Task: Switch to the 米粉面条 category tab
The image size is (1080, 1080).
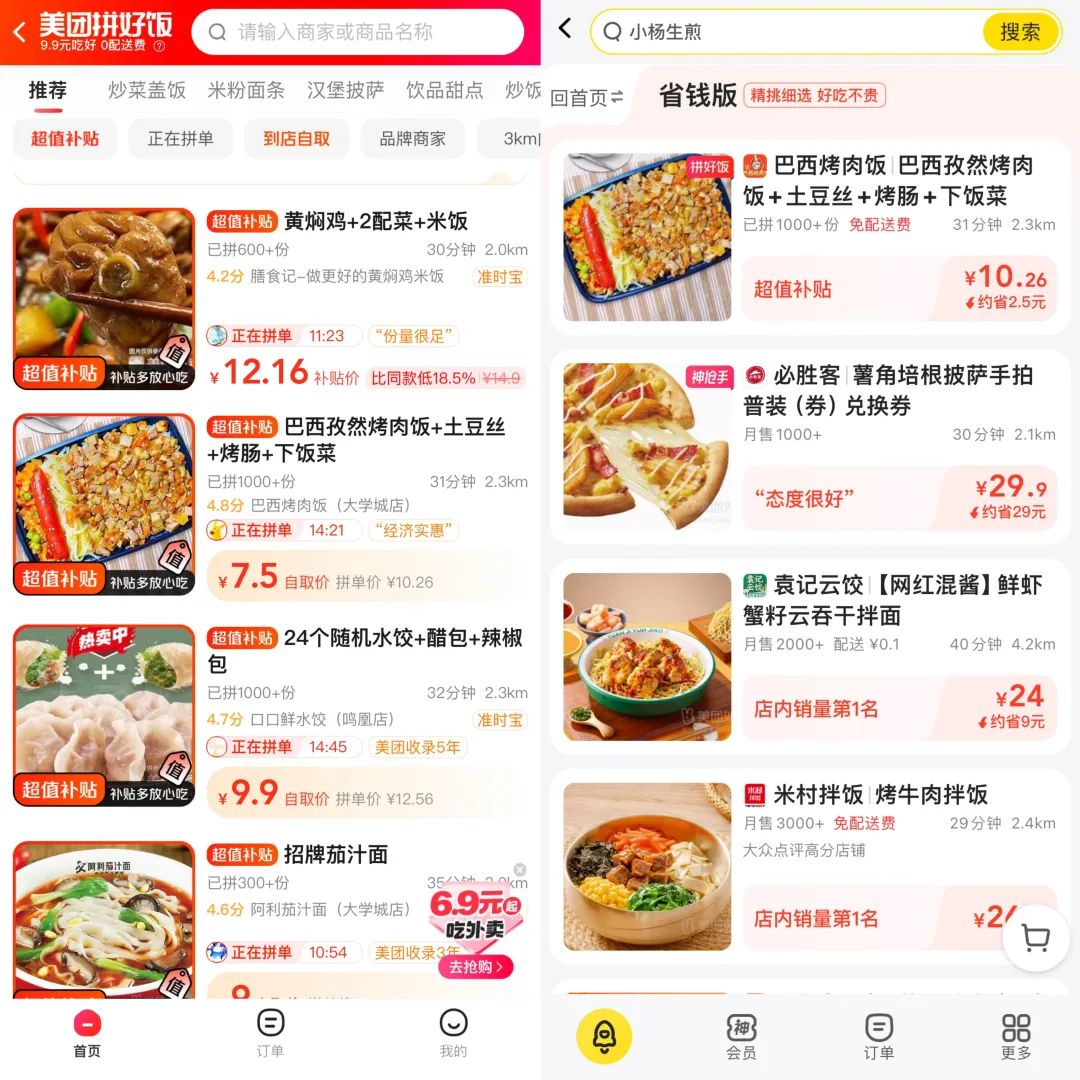Action: [246, 90]
